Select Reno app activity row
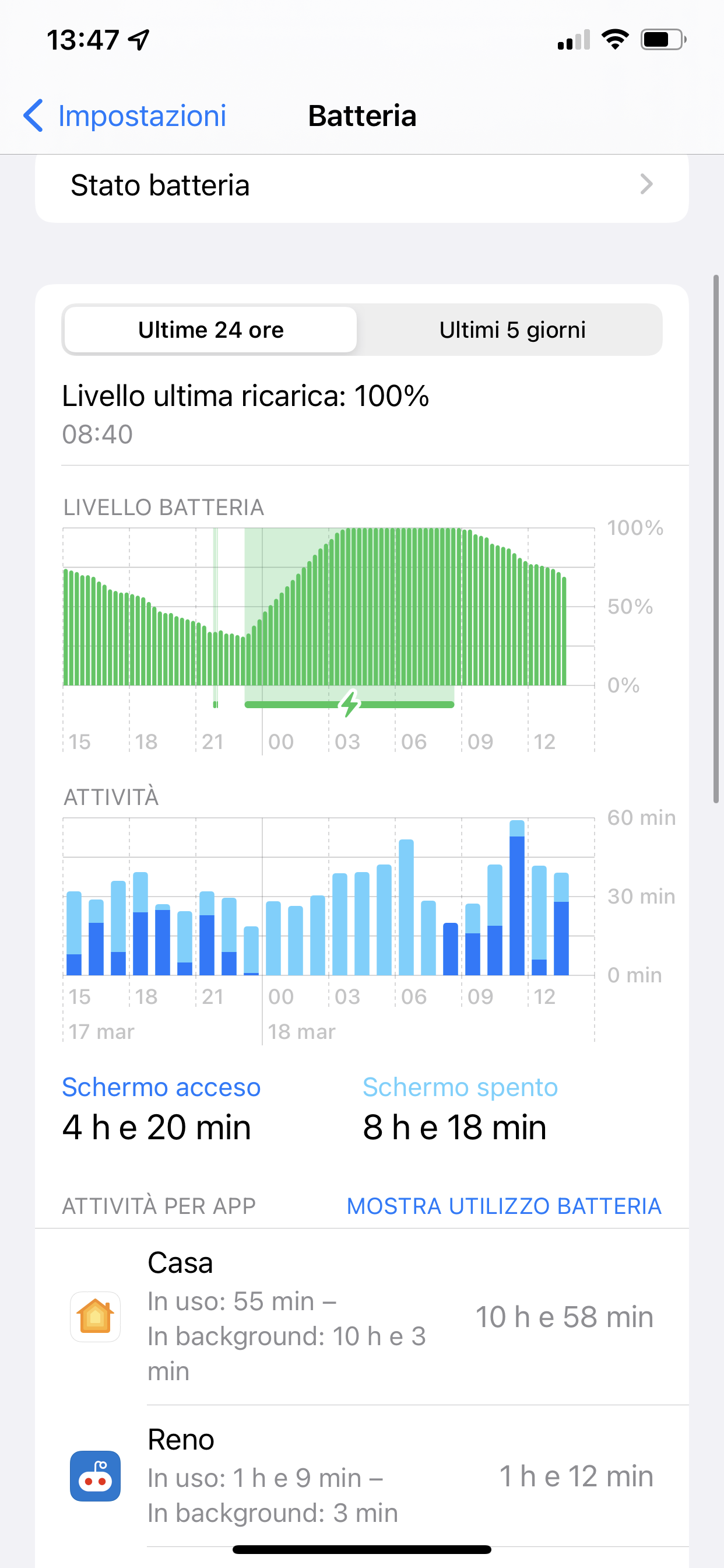 361,1476
